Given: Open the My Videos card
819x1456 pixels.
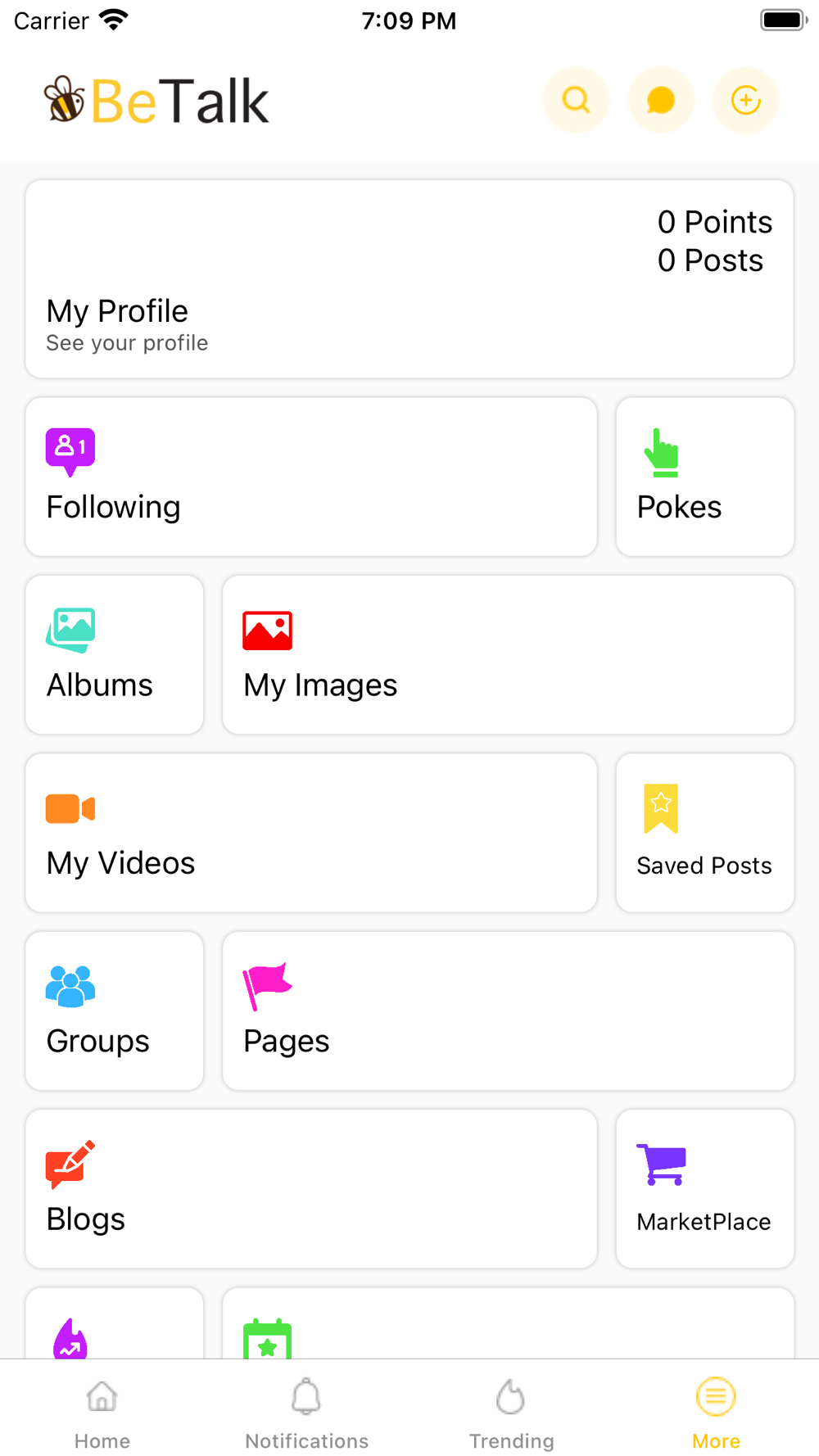Looking at the screenshot, I should (311, 833).
